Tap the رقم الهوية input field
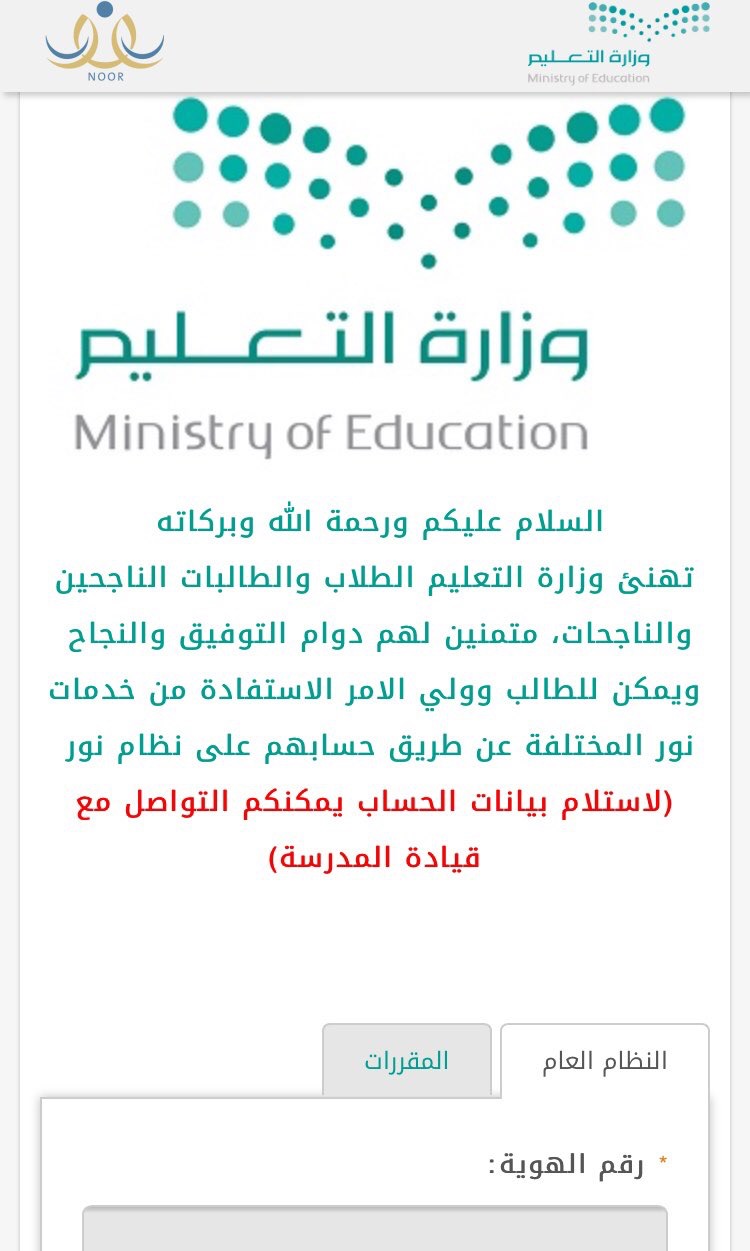Image resolution: width=750 pixels, height=1251 pixels. pos(375,1228)
